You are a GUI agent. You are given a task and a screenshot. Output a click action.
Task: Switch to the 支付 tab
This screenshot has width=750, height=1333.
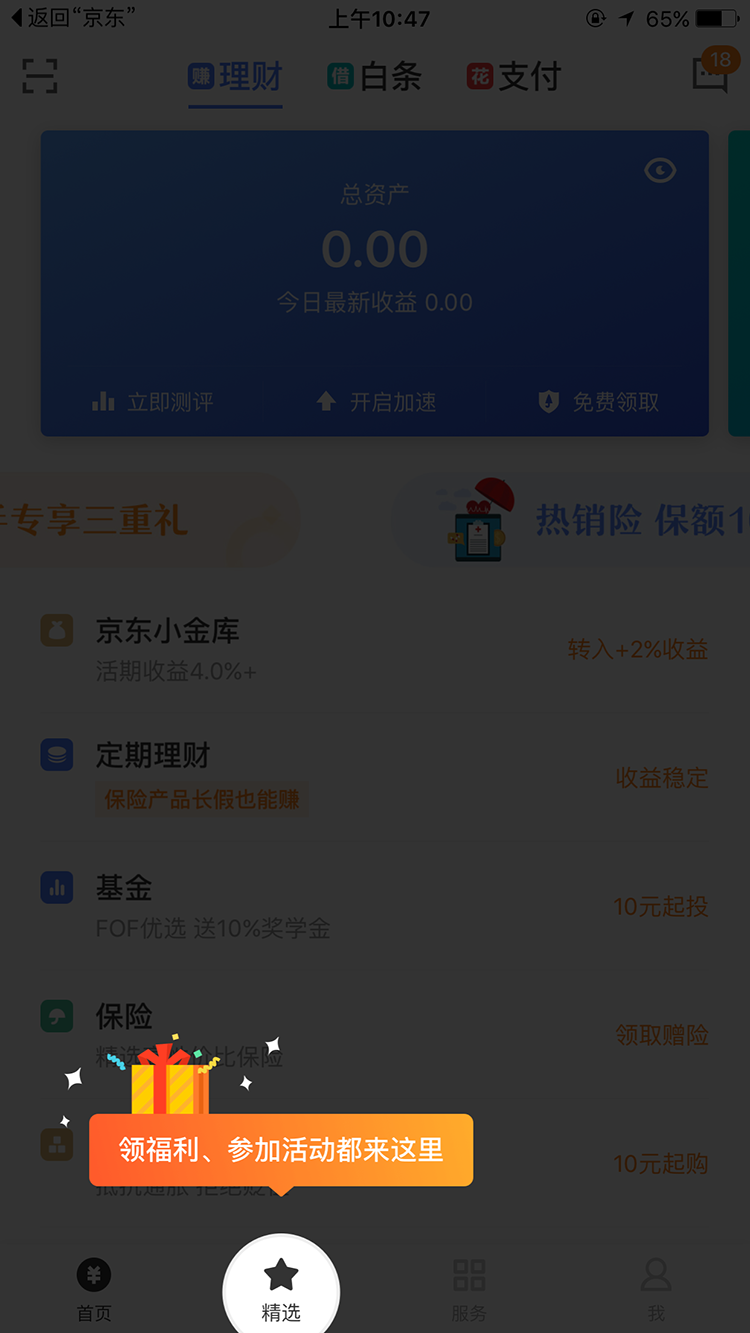tap(514, 77)
